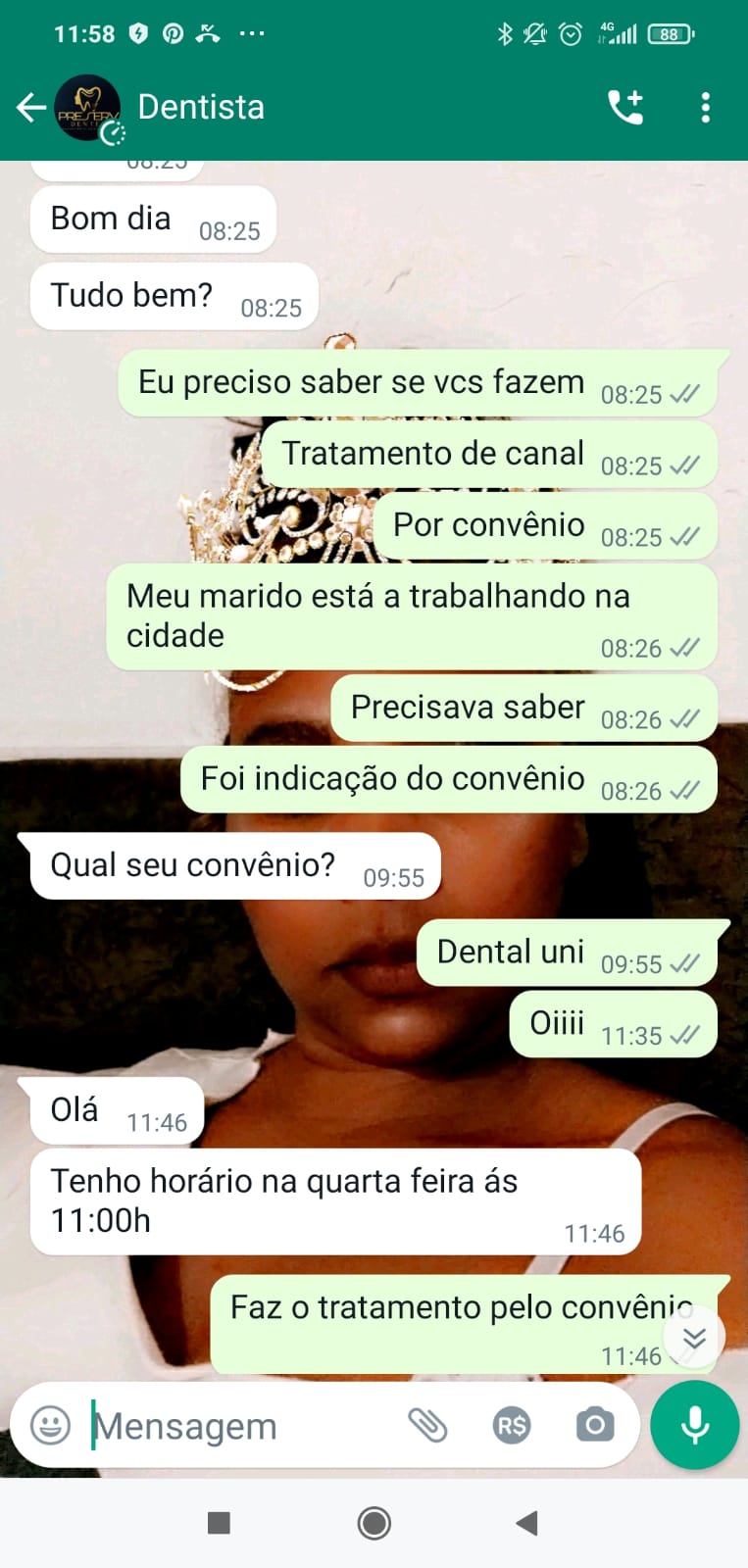Screen dimensions: 748x1568
Task: Start a call with Dentista
Action: click(x=625, y=107)
